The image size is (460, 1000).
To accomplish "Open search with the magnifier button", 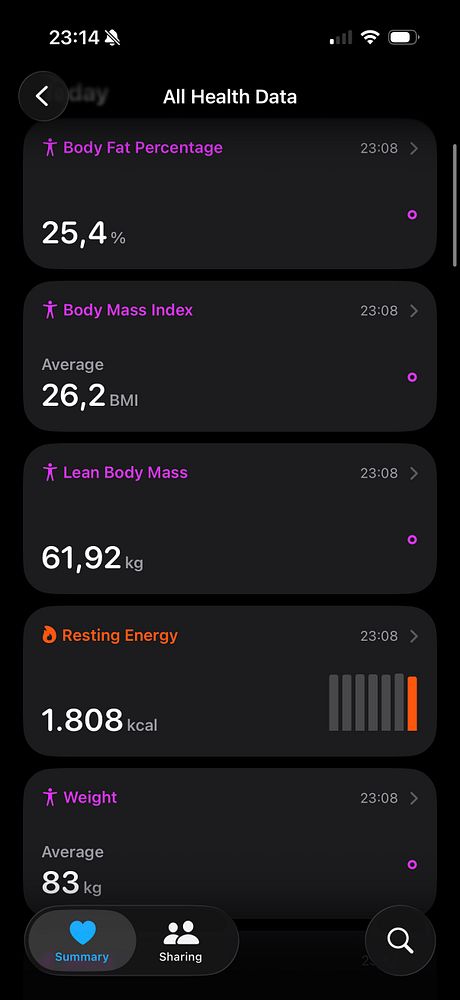I will tap(400, 940).
